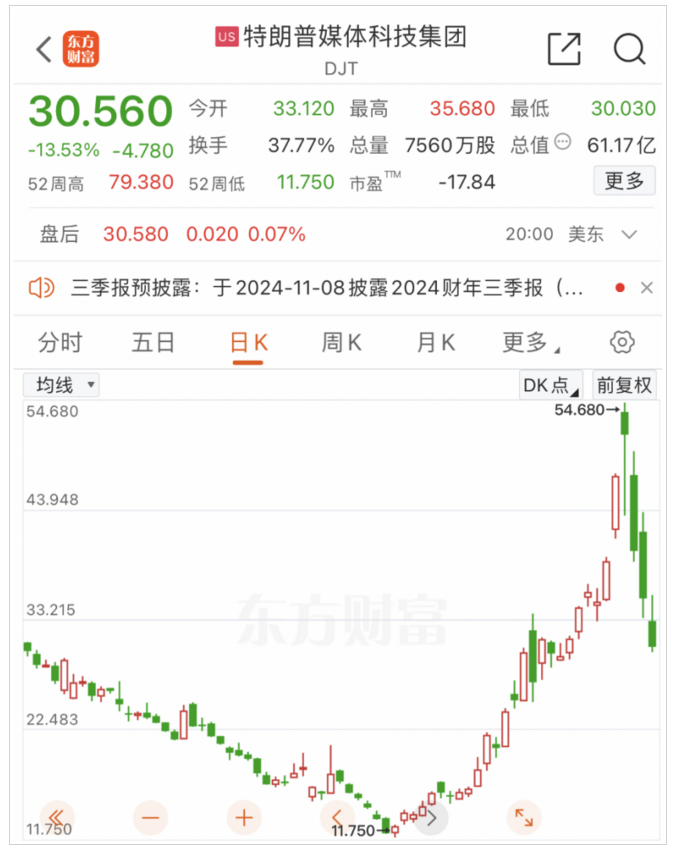Select the 日K chart tab
673x852 pixels.
248,343
